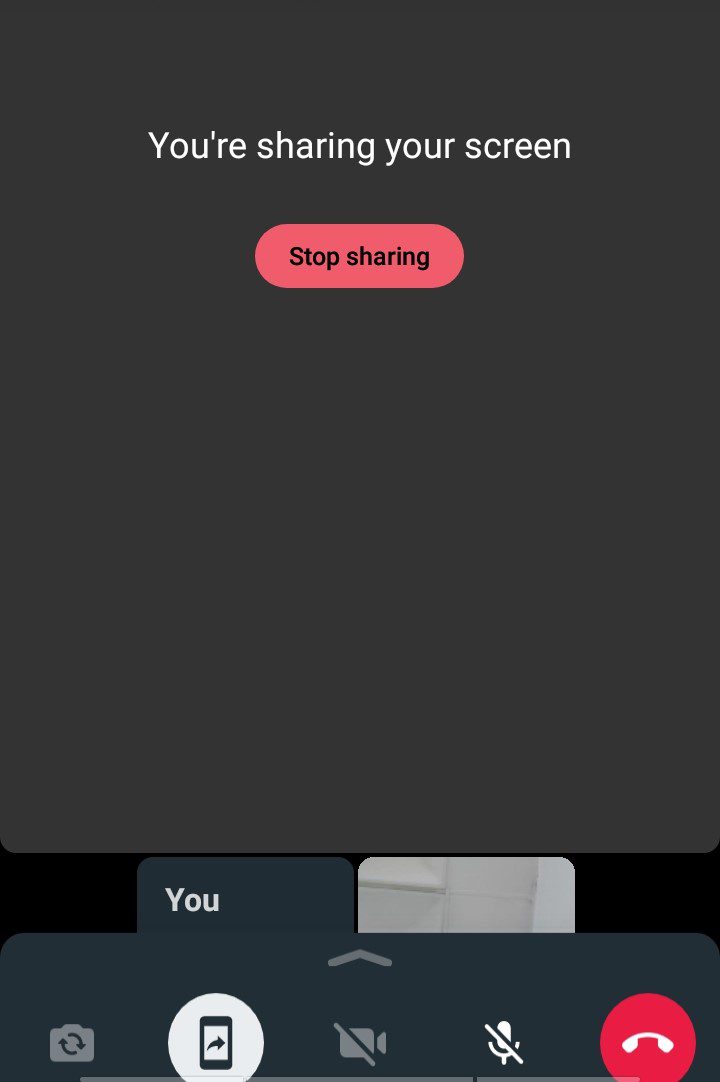Turn the camera on

click(361, 1043)
